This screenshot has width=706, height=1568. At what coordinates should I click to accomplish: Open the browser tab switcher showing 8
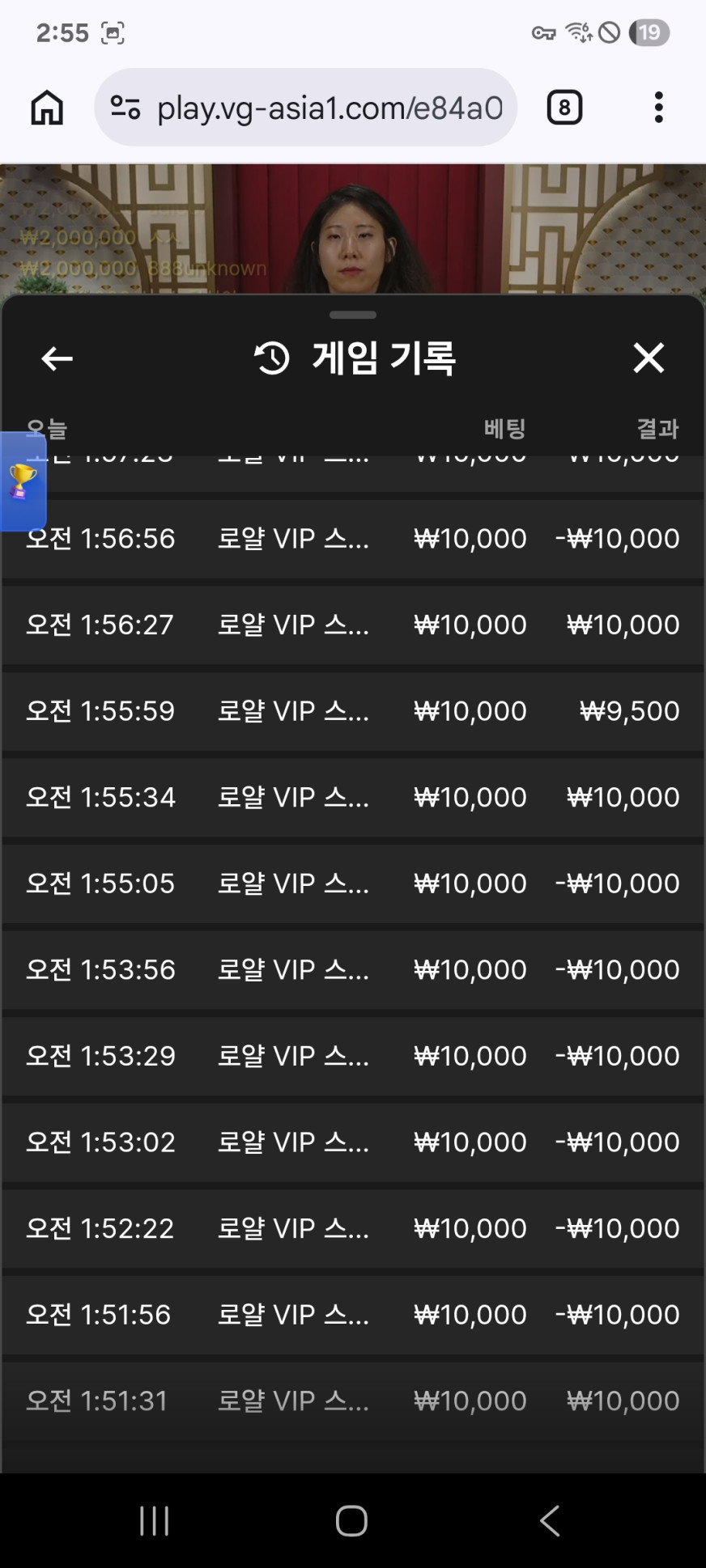point(564,108)
